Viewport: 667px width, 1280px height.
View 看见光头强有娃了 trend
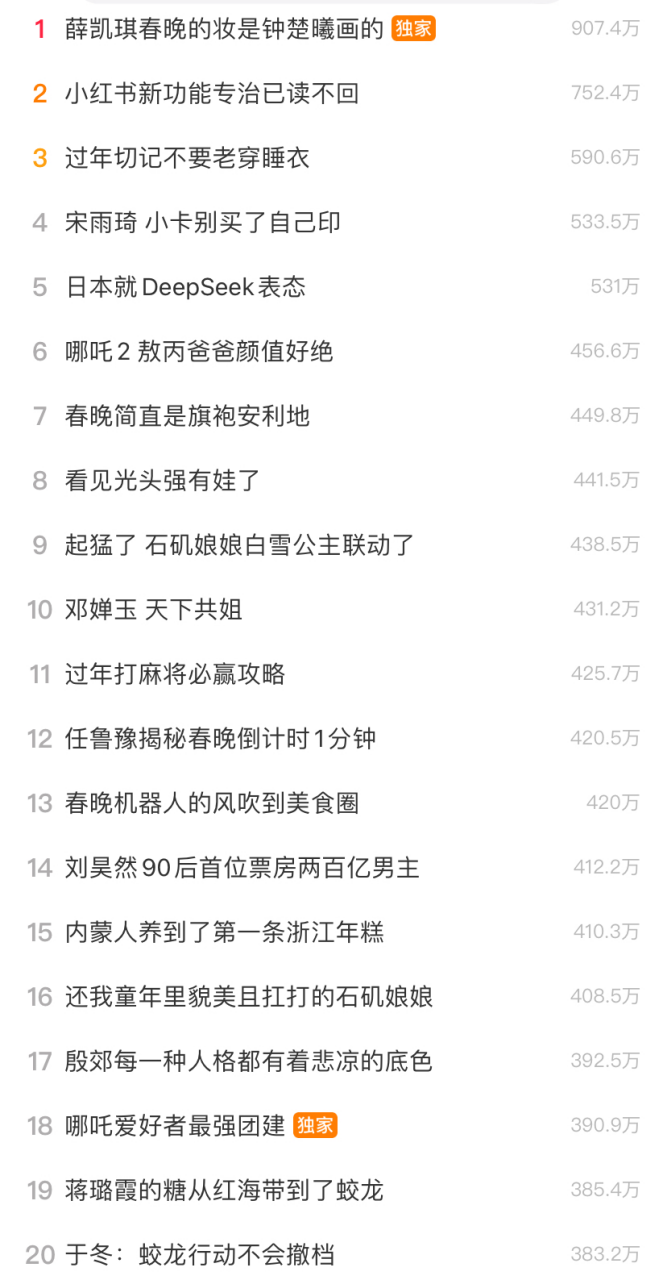163,480
